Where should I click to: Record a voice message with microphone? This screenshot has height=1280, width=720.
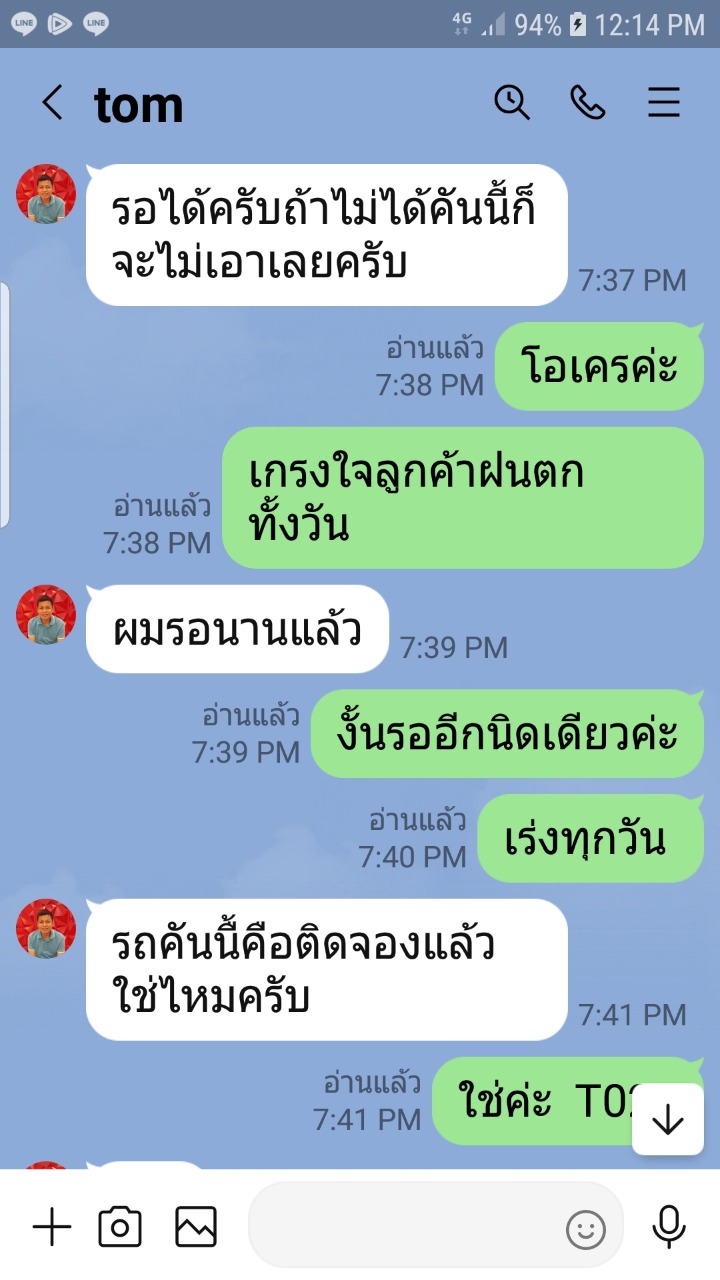[668, 1226]
